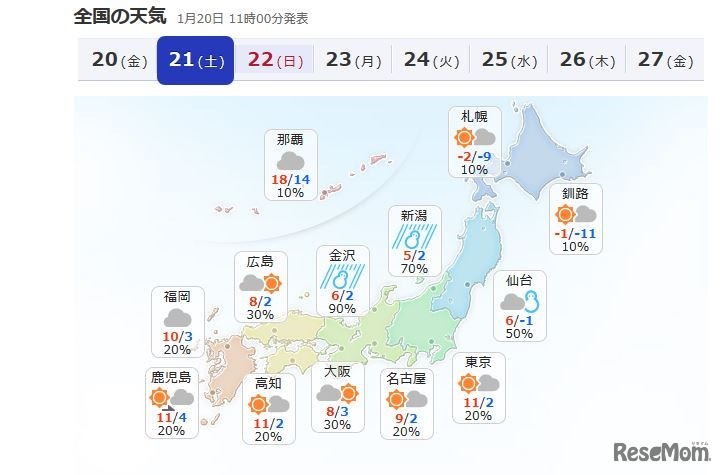This screenshot has height=475, width=724.
Task: Switch to the 24 (火) tab
Action: pos(430,60)
